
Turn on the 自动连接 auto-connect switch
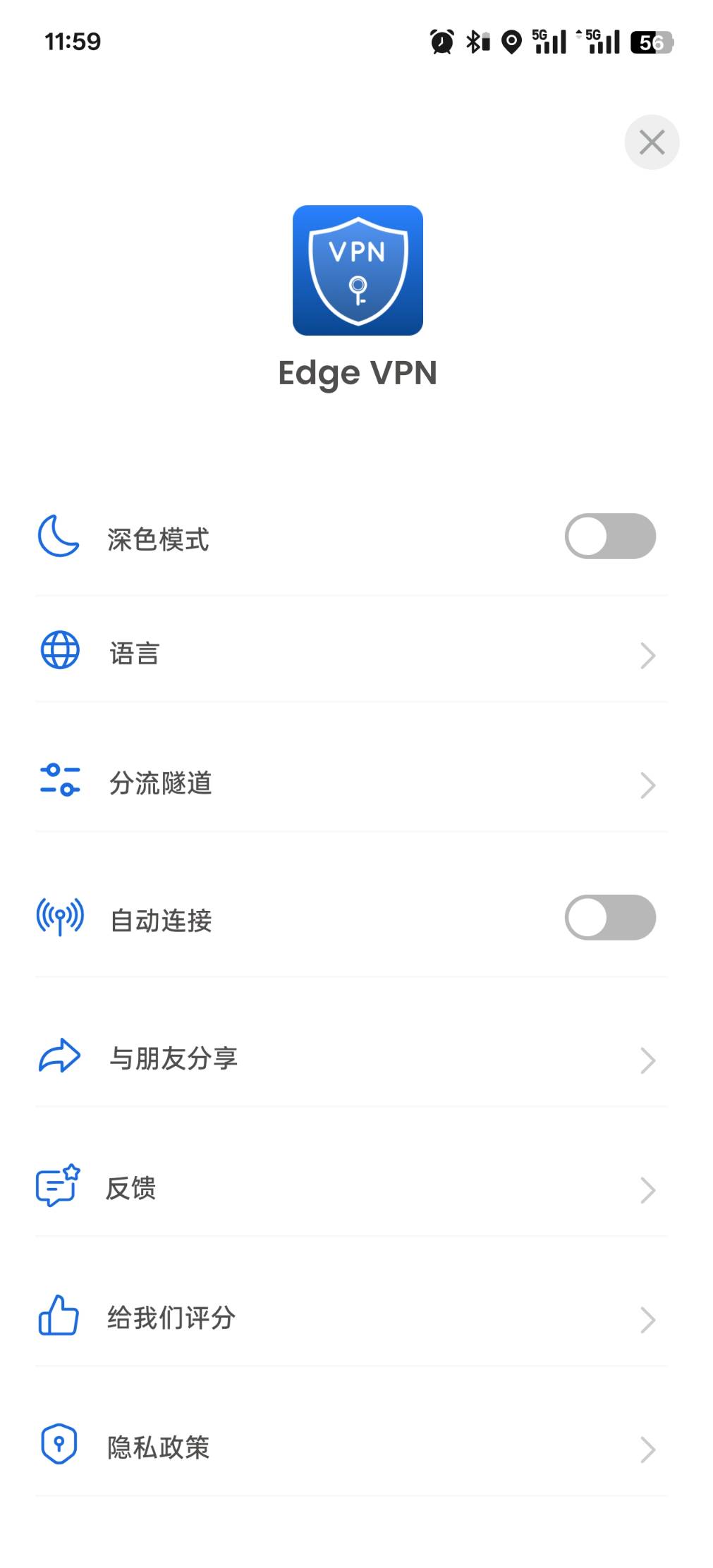click(x=610, y=918)
